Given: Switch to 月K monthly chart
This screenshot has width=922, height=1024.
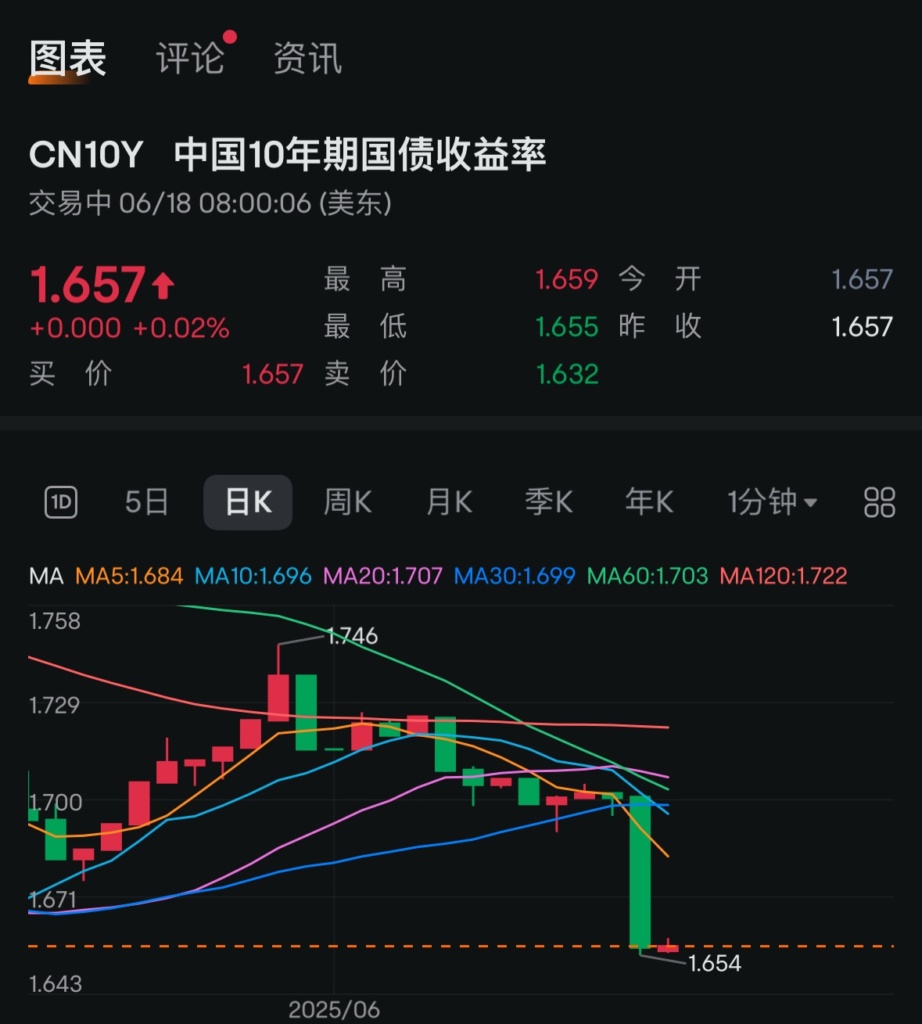Looking at the screenshot, I should (x=448, y=502).
